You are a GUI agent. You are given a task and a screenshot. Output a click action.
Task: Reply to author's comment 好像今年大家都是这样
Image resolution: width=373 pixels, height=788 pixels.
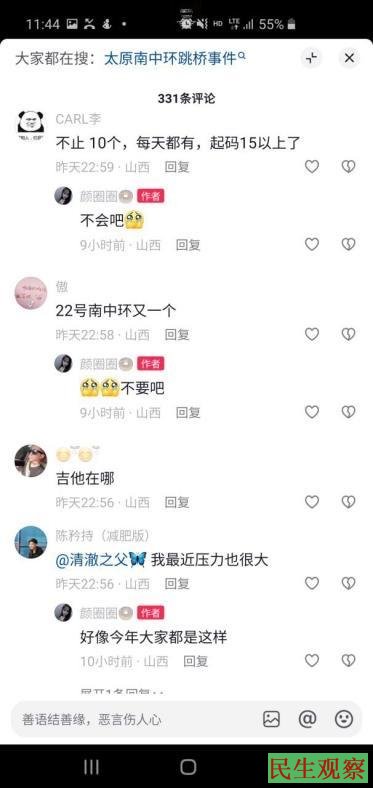[196, 661]
